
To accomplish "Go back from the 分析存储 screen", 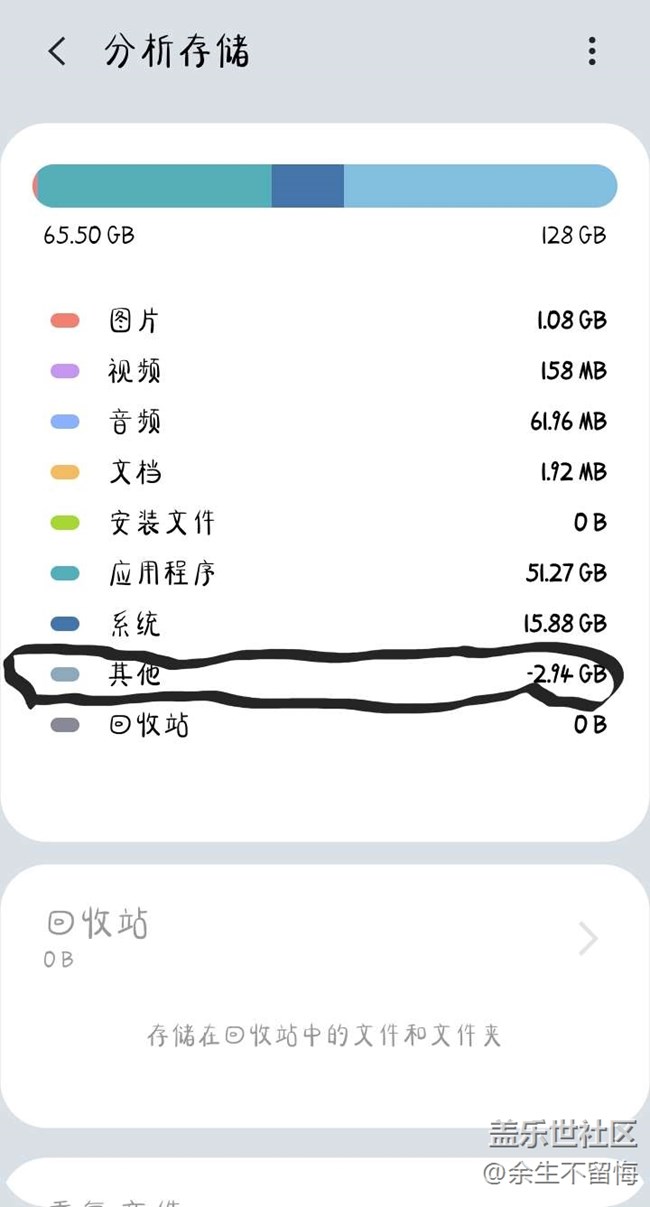I will click(x=58, y=52).
